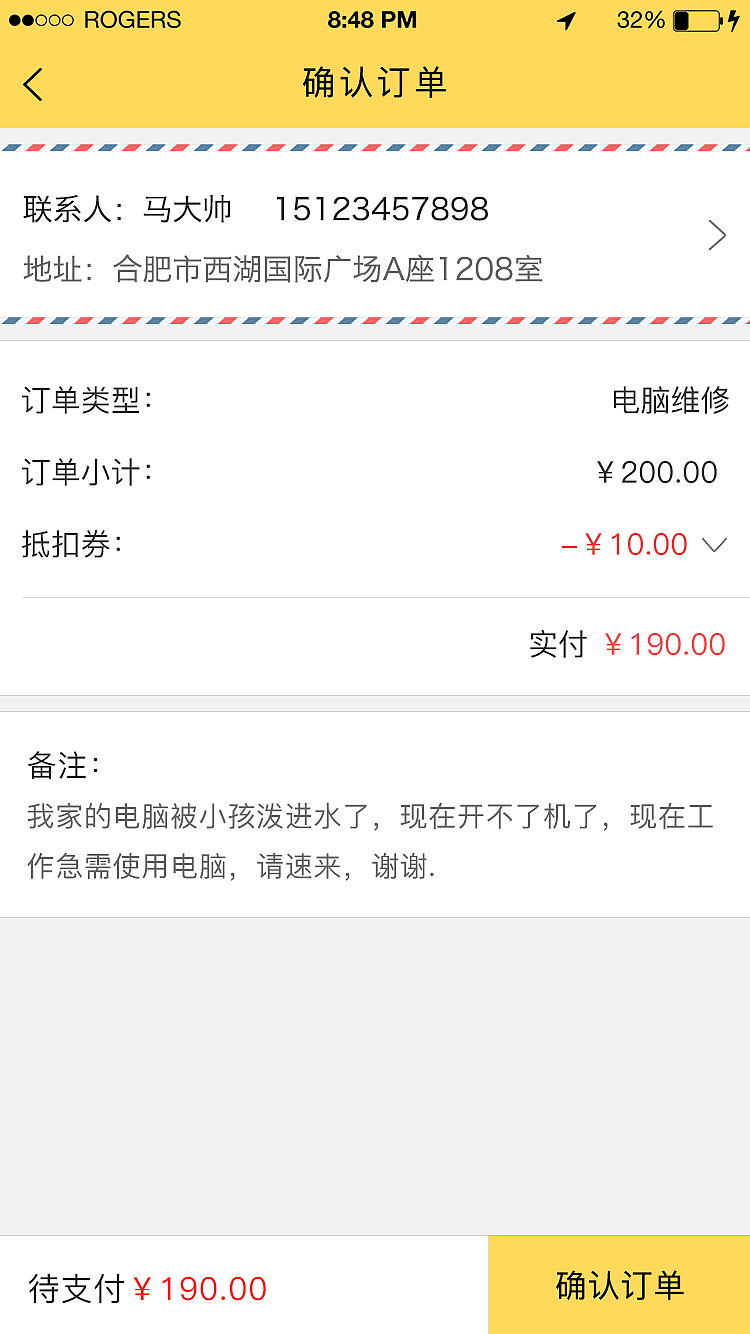750x1334 pixels.
Task: Open contact details via right chevron
Action: [x=716, y=235]
